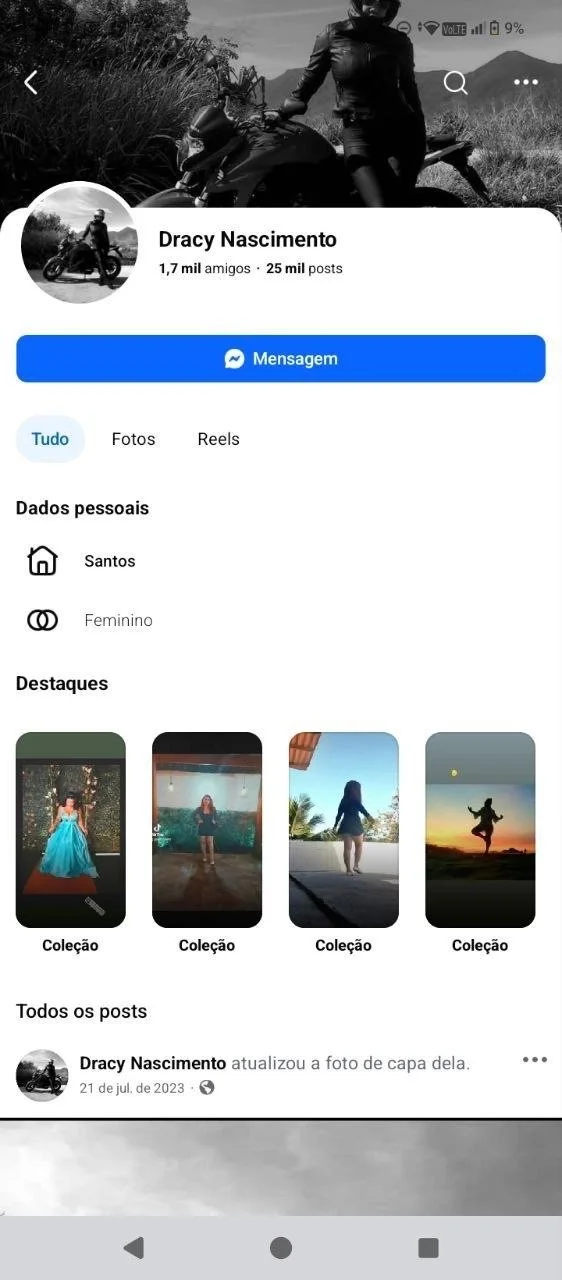Open the profile search icon
562x1280 pixels.
point(456,83)
